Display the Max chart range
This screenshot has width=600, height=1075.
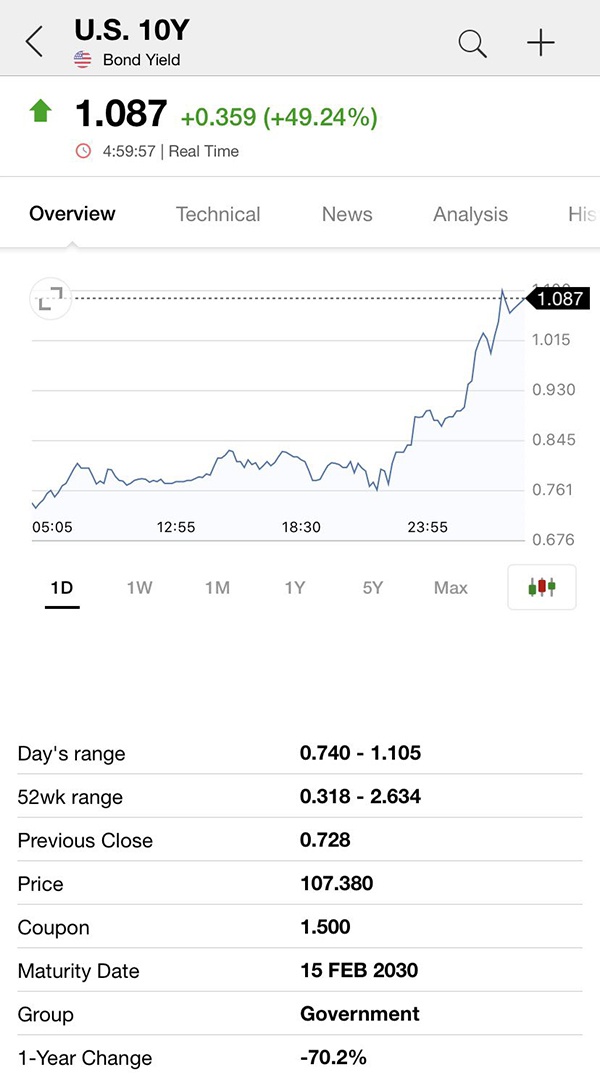click(x=450, y=588)
